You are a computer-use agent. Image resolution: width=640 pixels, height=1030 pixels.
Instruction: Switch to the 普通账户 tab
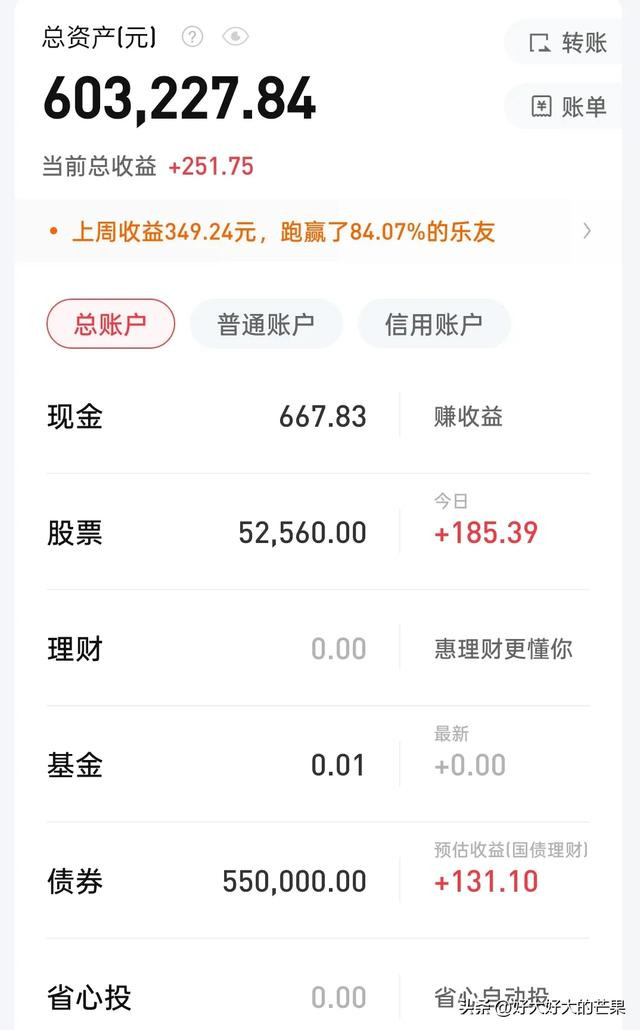click(x=266, y=324)
